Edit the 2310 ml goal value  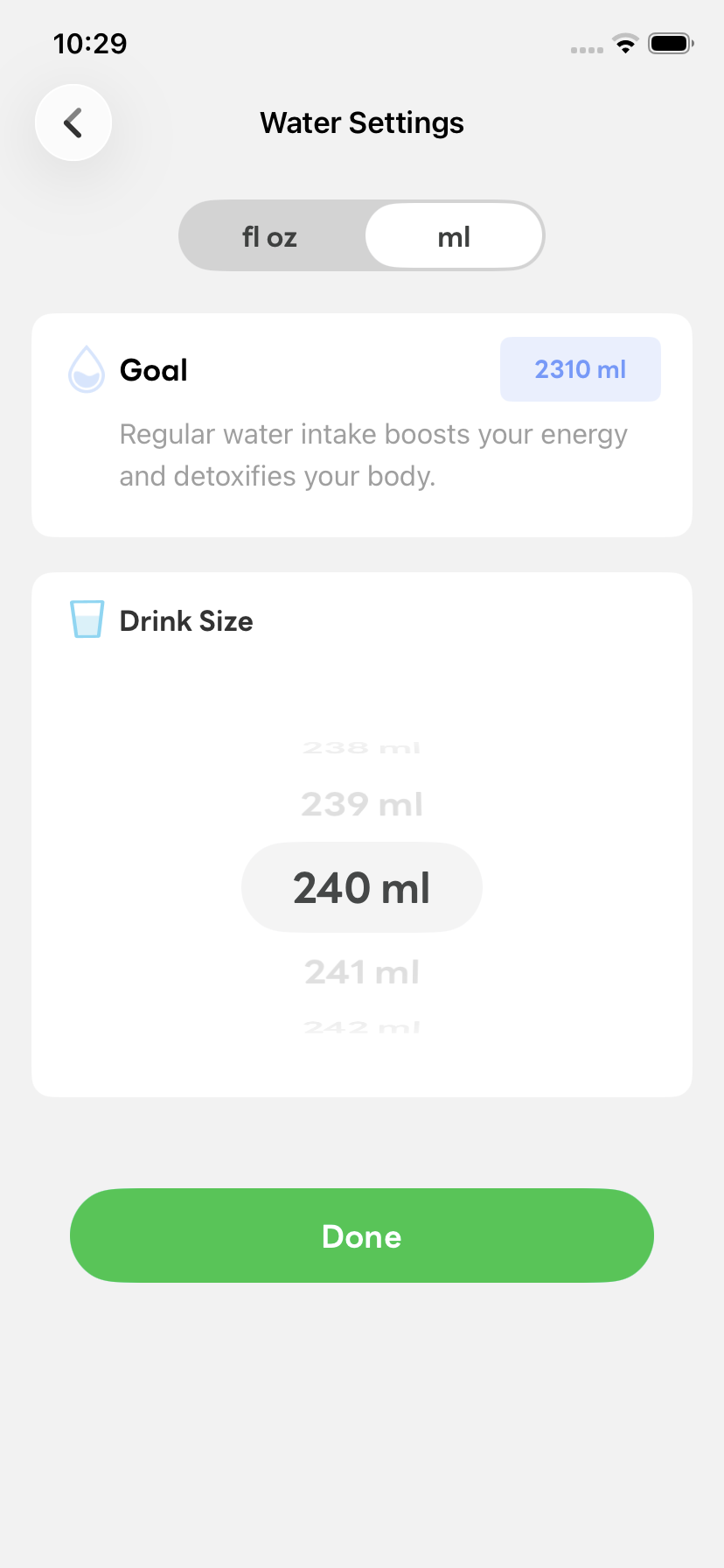point(581,369)
